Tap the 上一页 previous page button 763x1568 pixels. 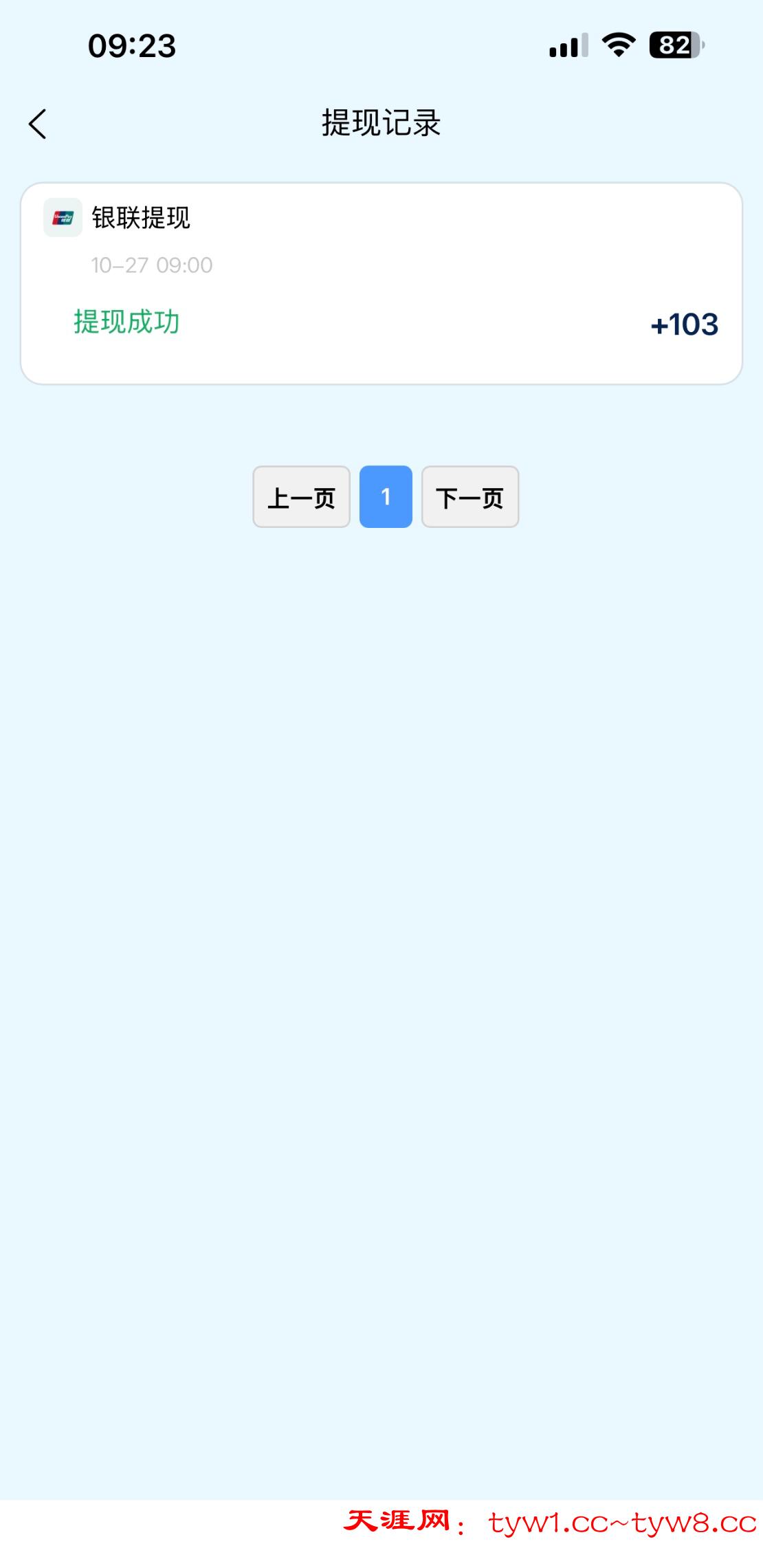pyautogui.click(x=301, y=497)
